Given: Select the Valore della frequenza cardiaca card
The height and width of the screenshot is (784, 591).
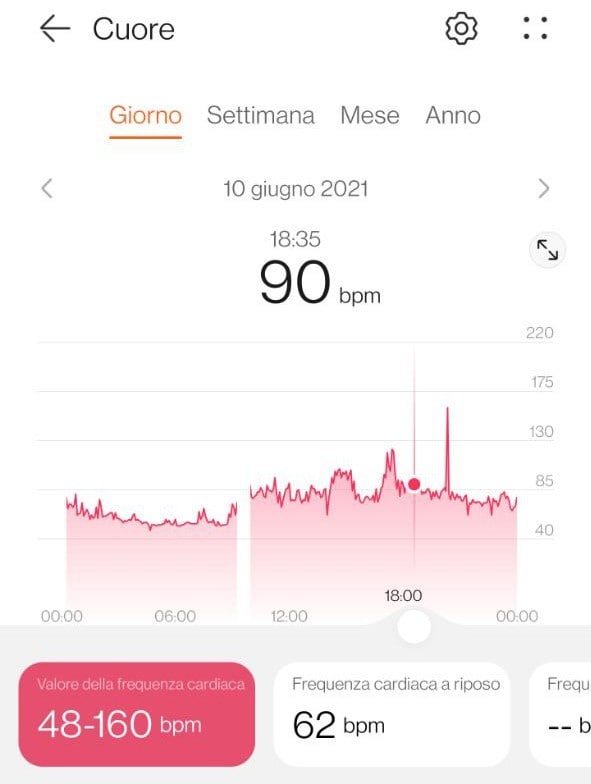Looking at the screenshot, I should (136, 714).
